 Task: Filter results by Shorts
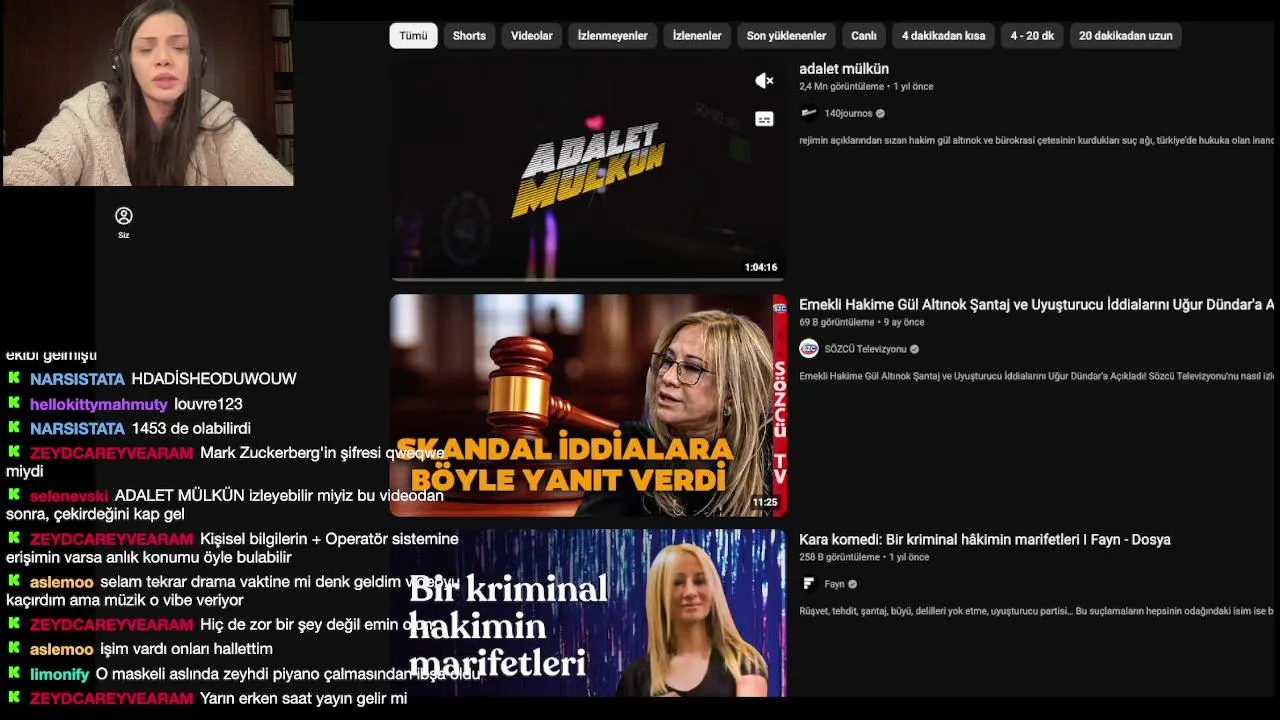469,36
